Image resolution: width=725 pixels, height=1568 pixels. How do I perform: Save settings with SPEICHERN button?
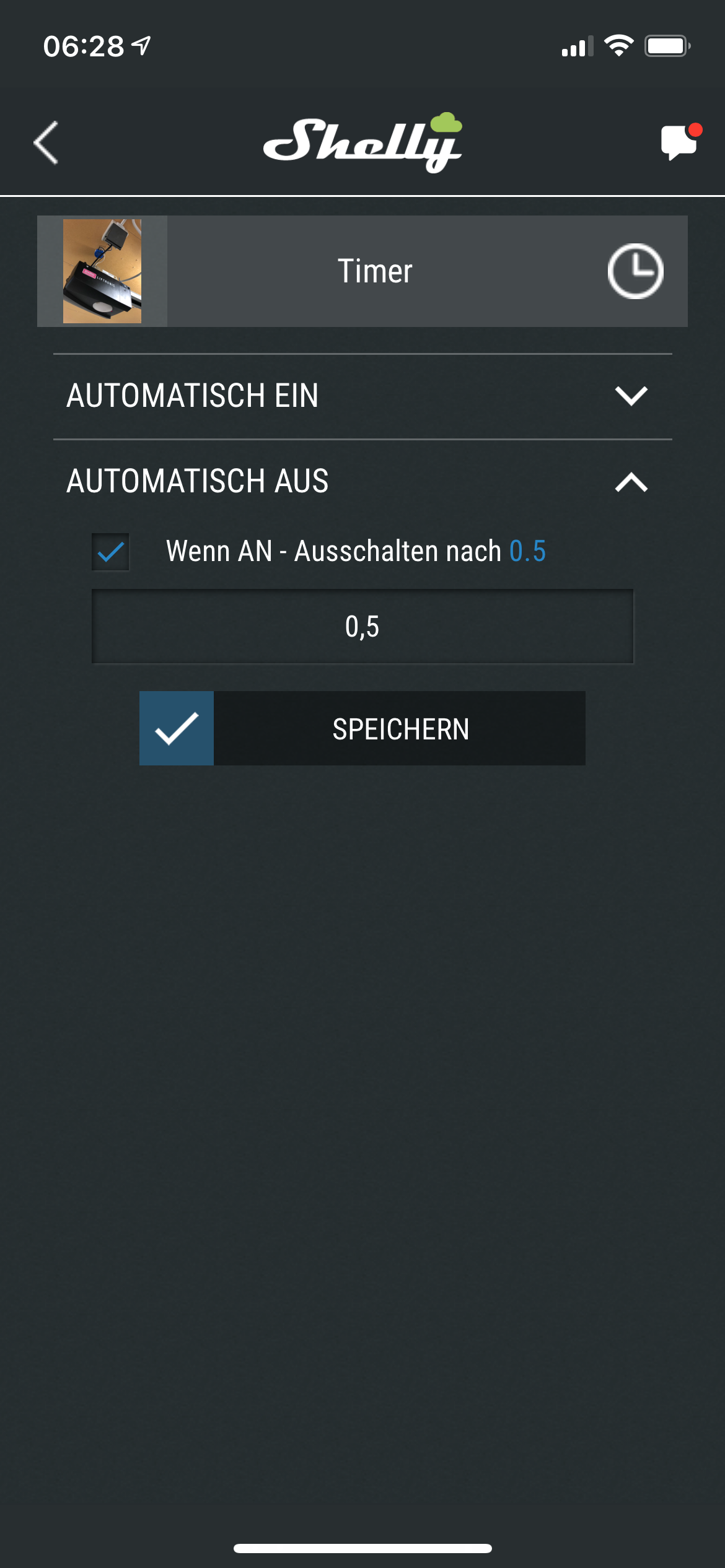[362, 728]
